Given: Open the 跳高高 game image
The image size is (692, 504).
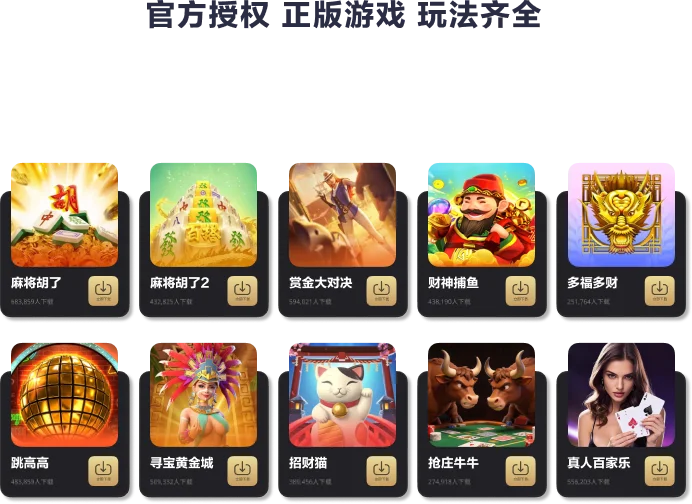Looking at the screenshot, I should click(64, 393).
